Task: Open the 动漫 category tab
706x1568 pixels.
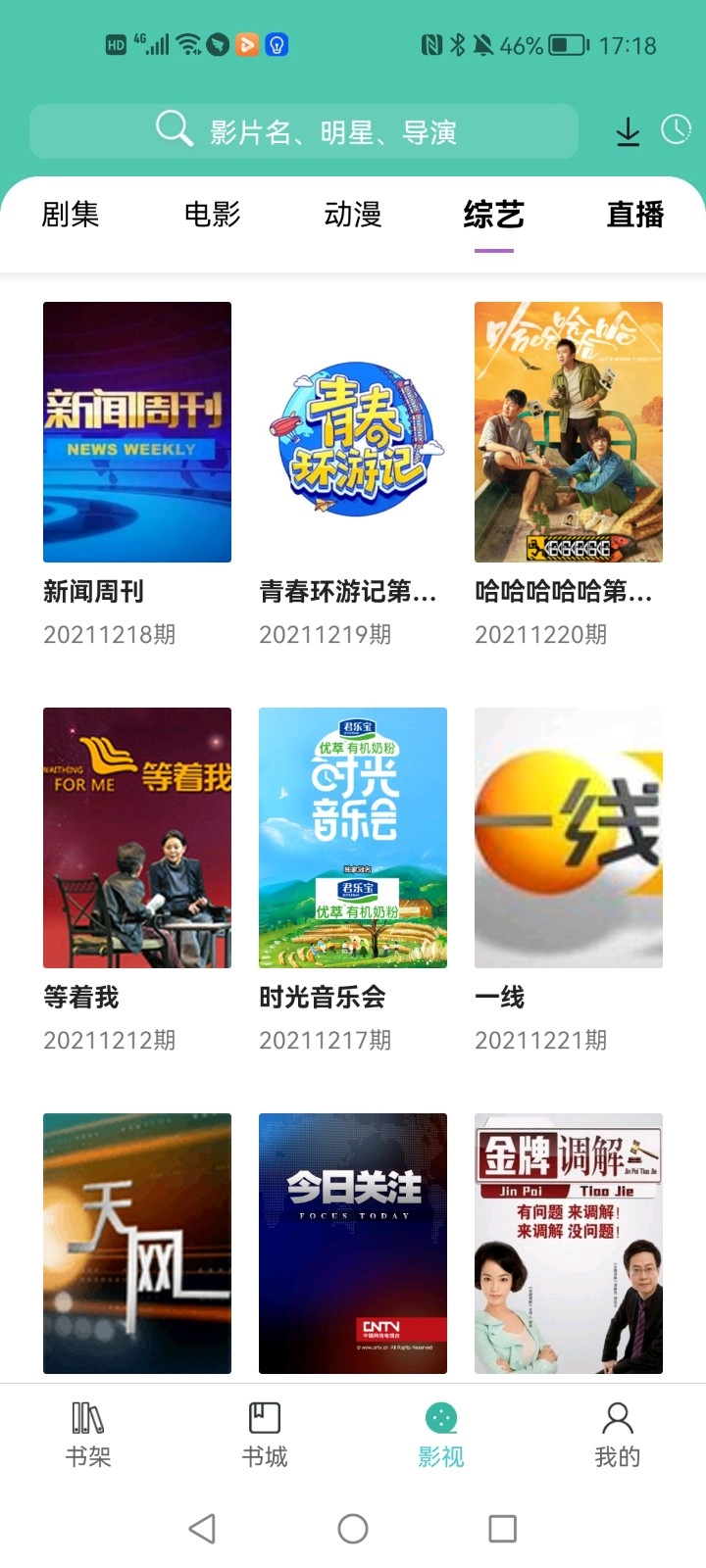Action: (x=353, y=215)
